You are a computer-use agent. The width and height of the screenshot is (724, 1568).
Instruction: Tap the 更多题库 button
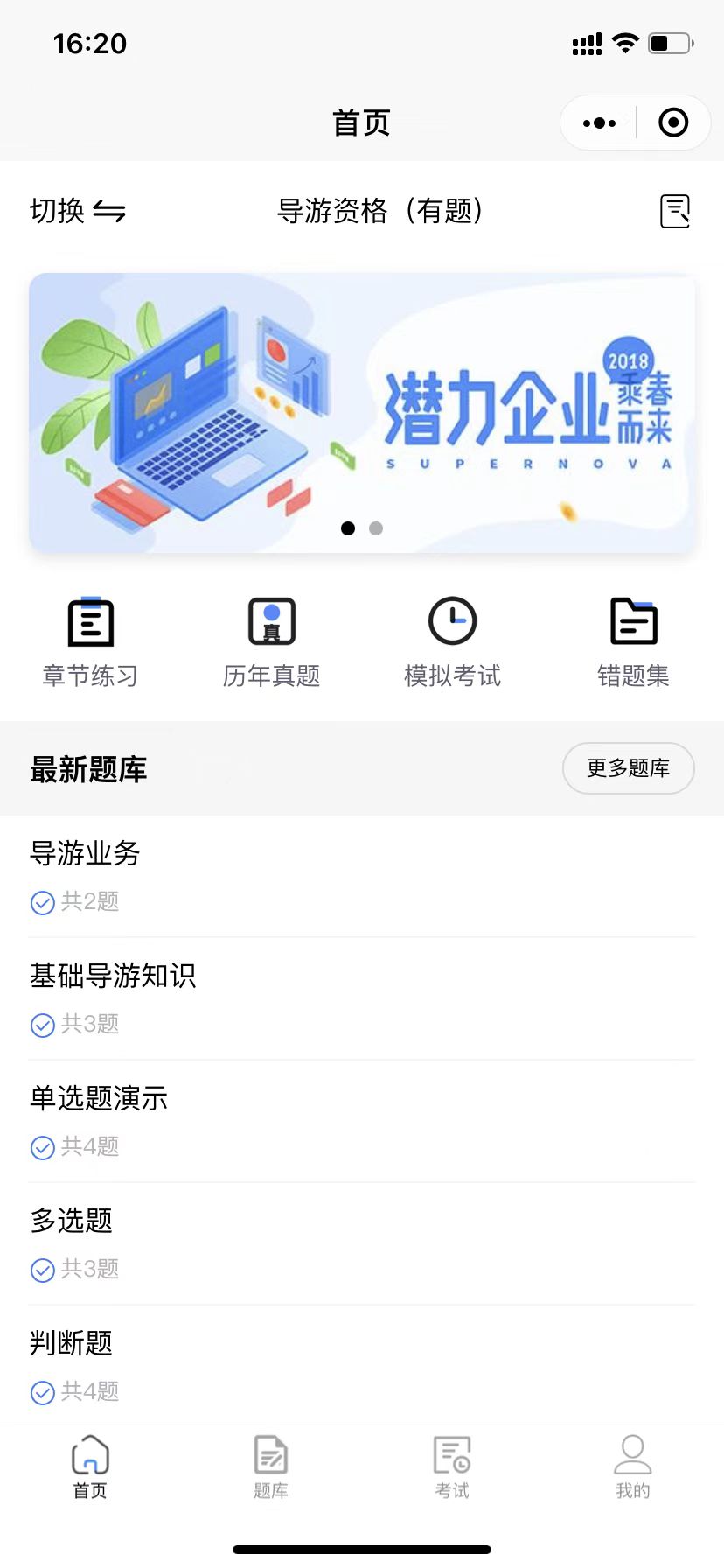pyautogui.click(x=628, y=768)
